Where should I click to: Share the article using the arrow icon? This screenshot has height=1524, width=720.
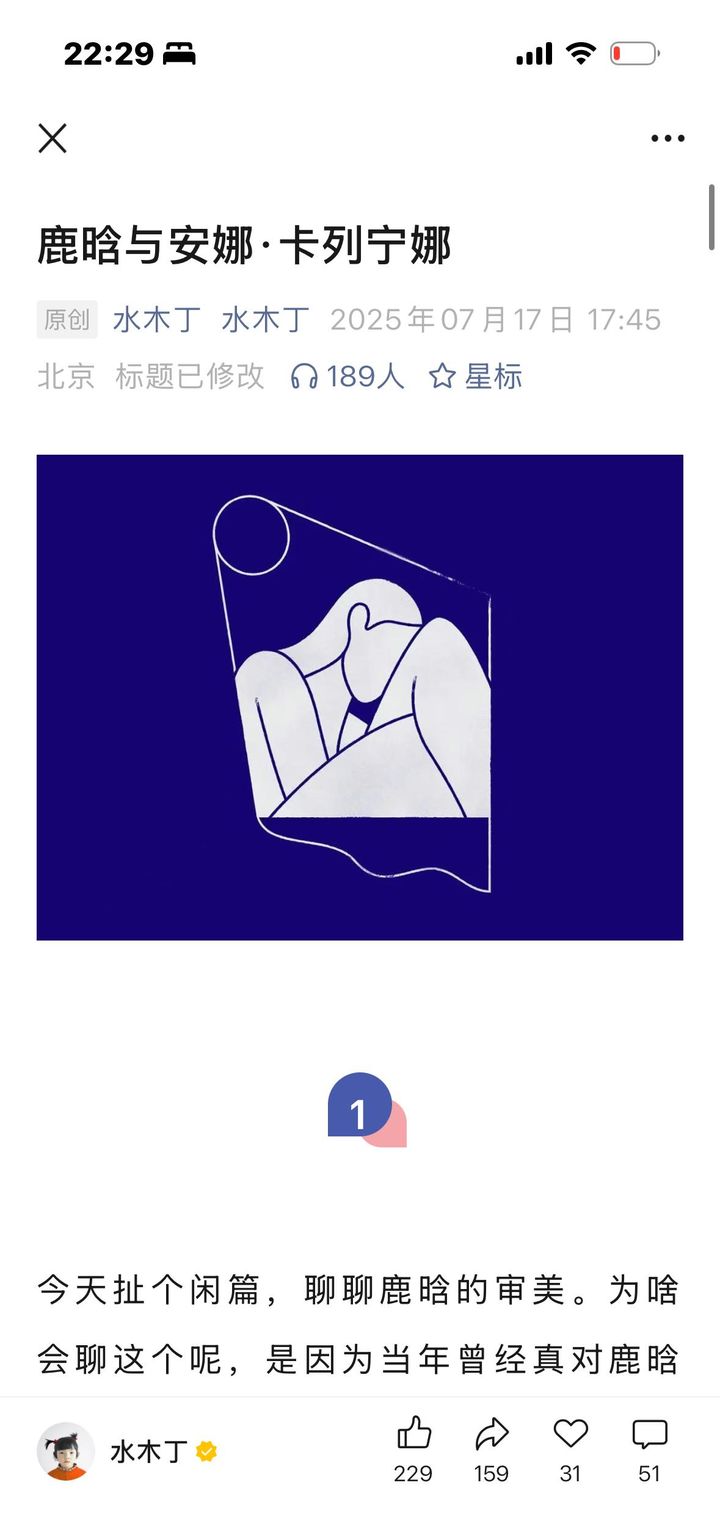[x=491, y=1449]
